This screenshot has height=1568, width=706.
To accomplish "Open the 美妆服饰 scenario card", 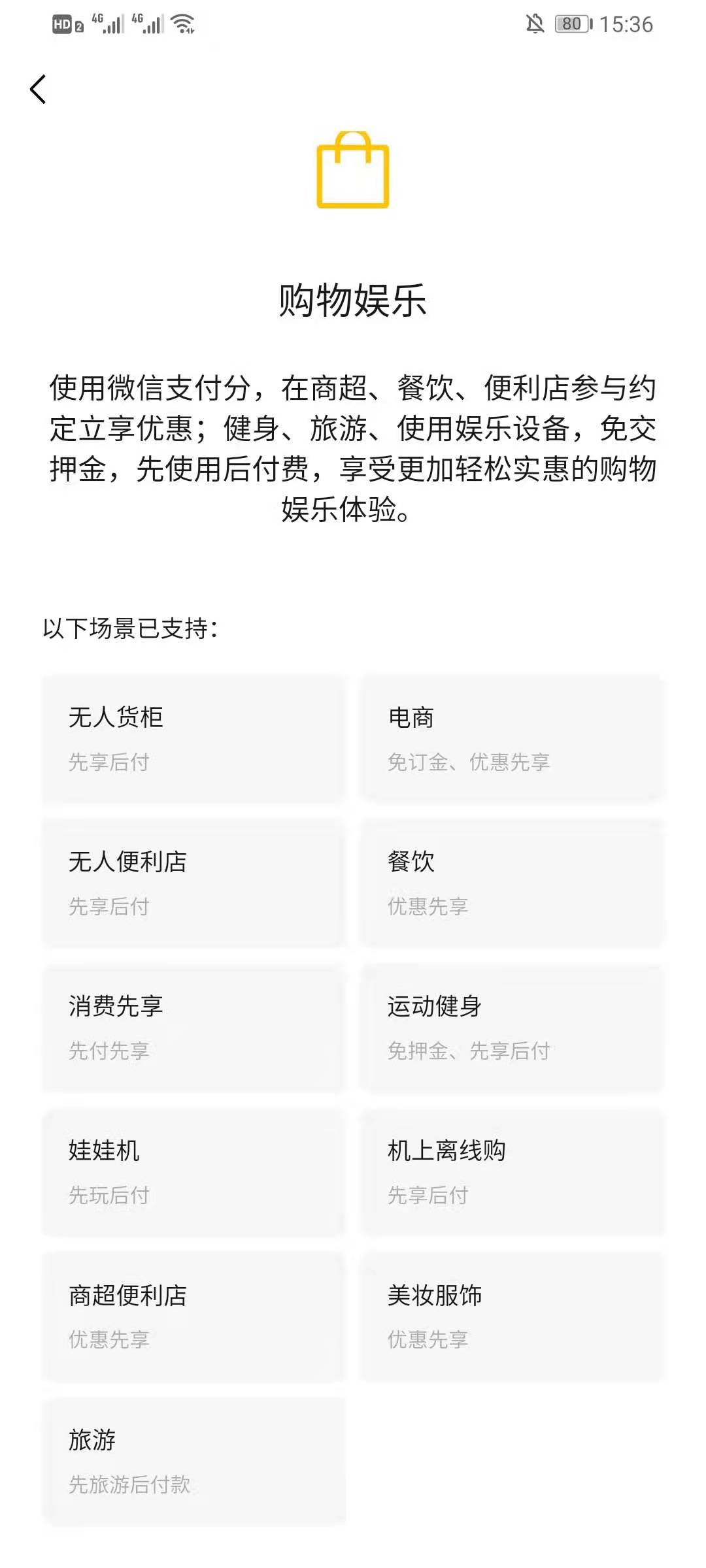I will click(512, 1316).
